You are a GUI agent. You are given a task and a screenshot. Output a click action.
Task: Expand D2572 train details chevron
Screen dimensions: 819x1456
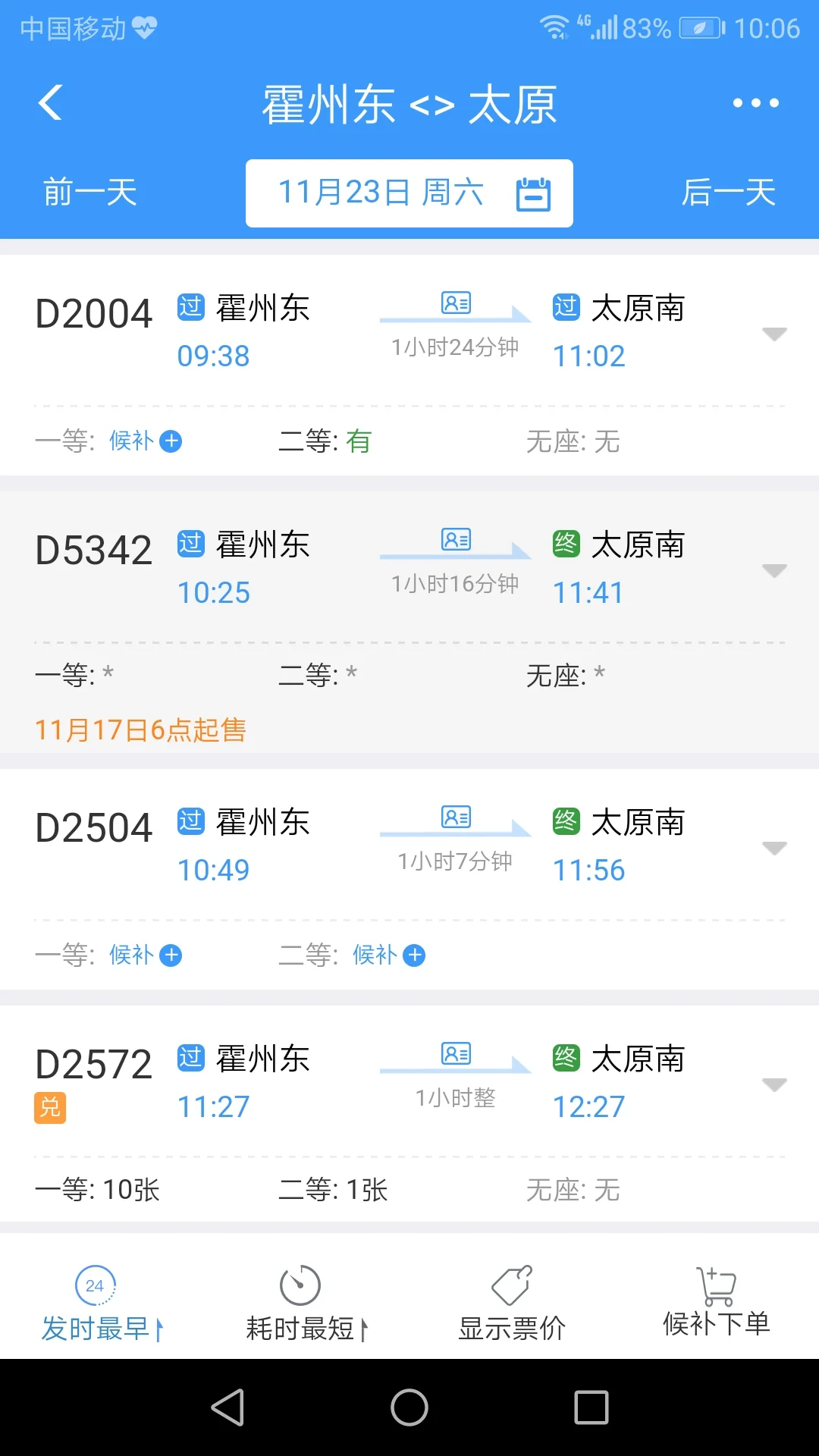pyautogui.click(x=773, y=1086)
